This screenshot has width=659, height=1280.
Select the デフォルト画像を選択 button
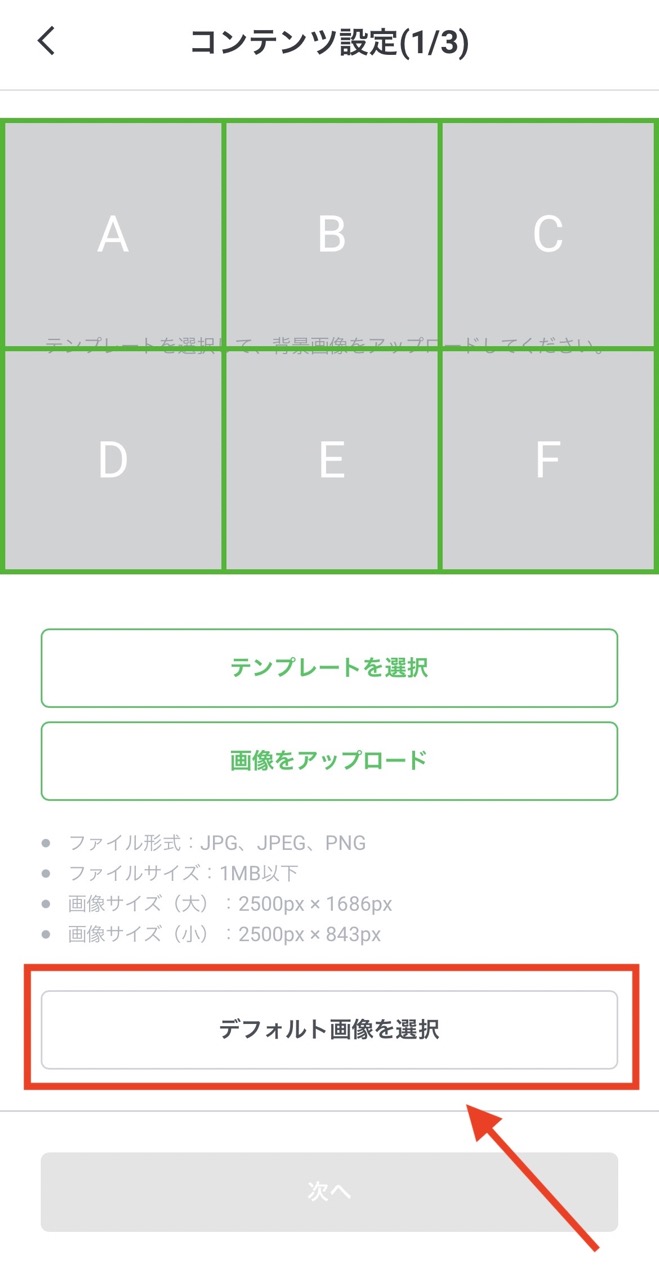[x=329, y=1030]
